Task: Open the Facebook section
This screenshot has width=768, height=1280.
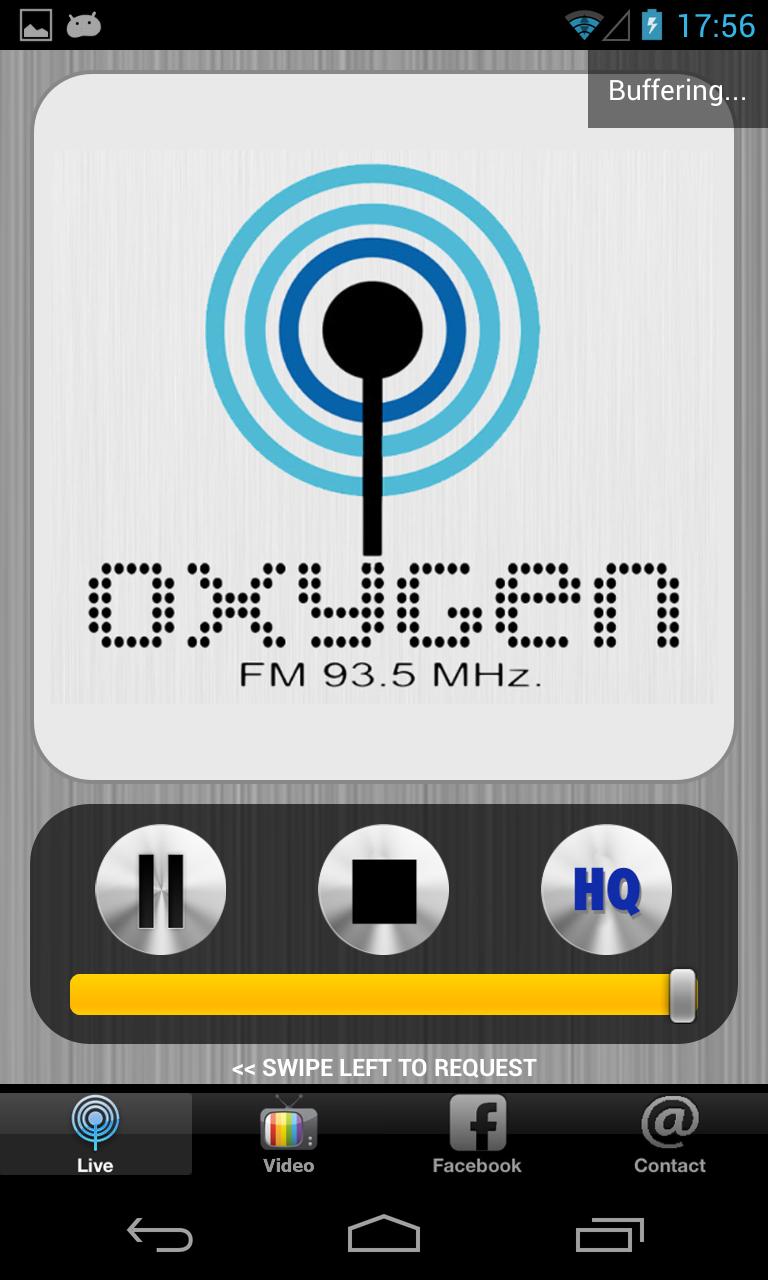Action: 478,1133
